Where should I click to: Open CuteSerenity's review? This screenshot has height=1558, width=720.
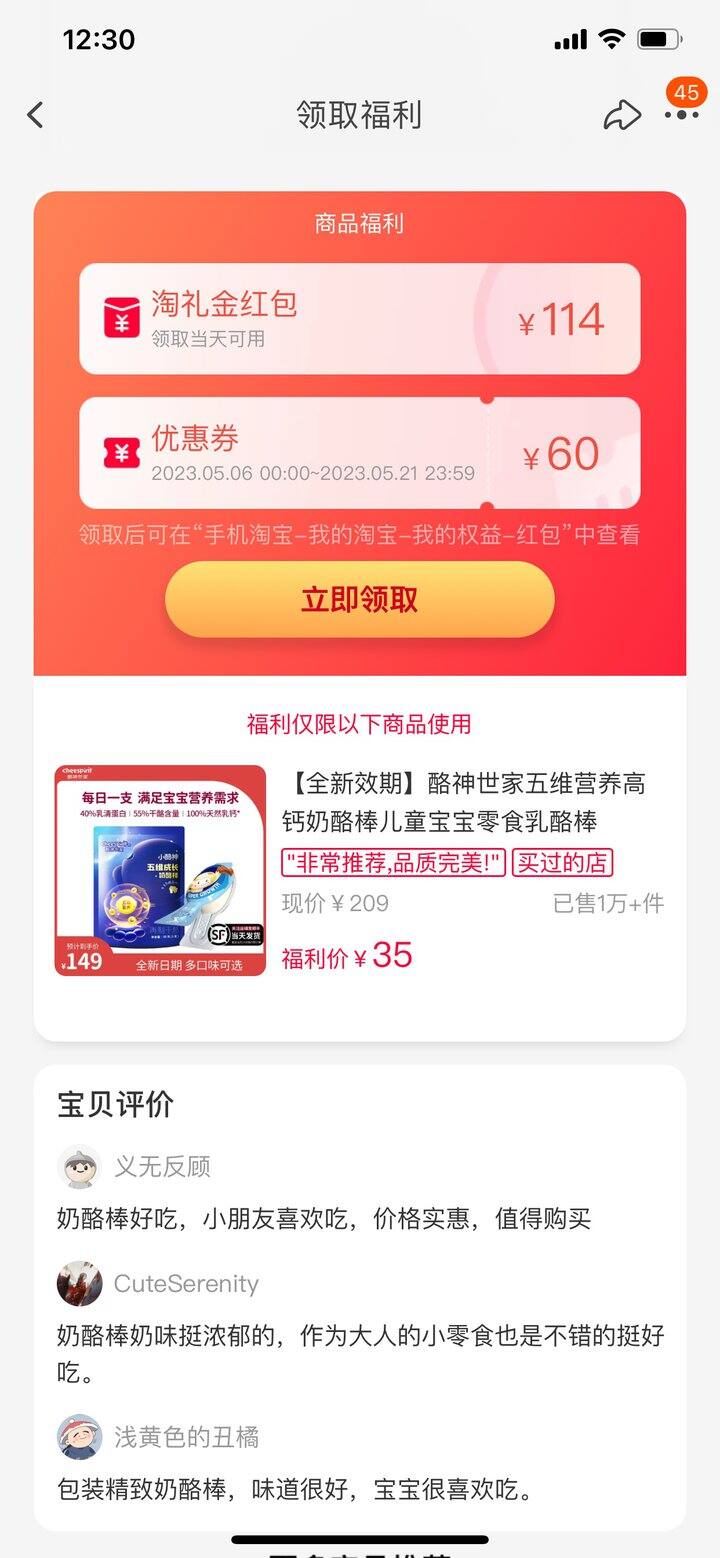pos(360,1323)
